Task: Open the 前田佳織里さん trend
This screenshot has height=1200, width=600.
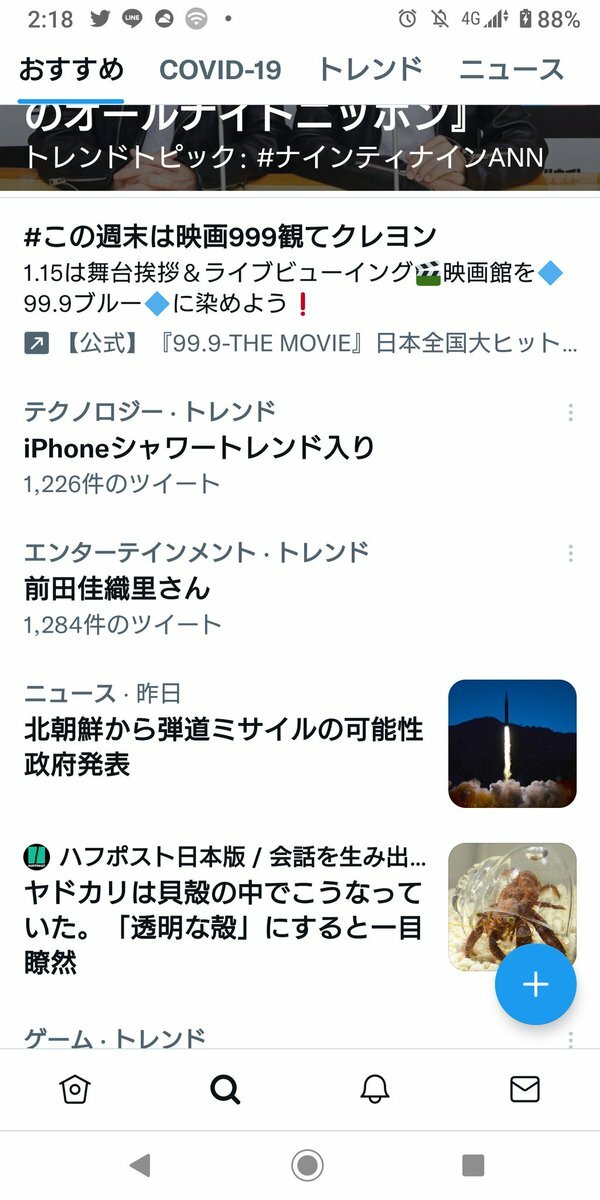Action: (117, 588)
